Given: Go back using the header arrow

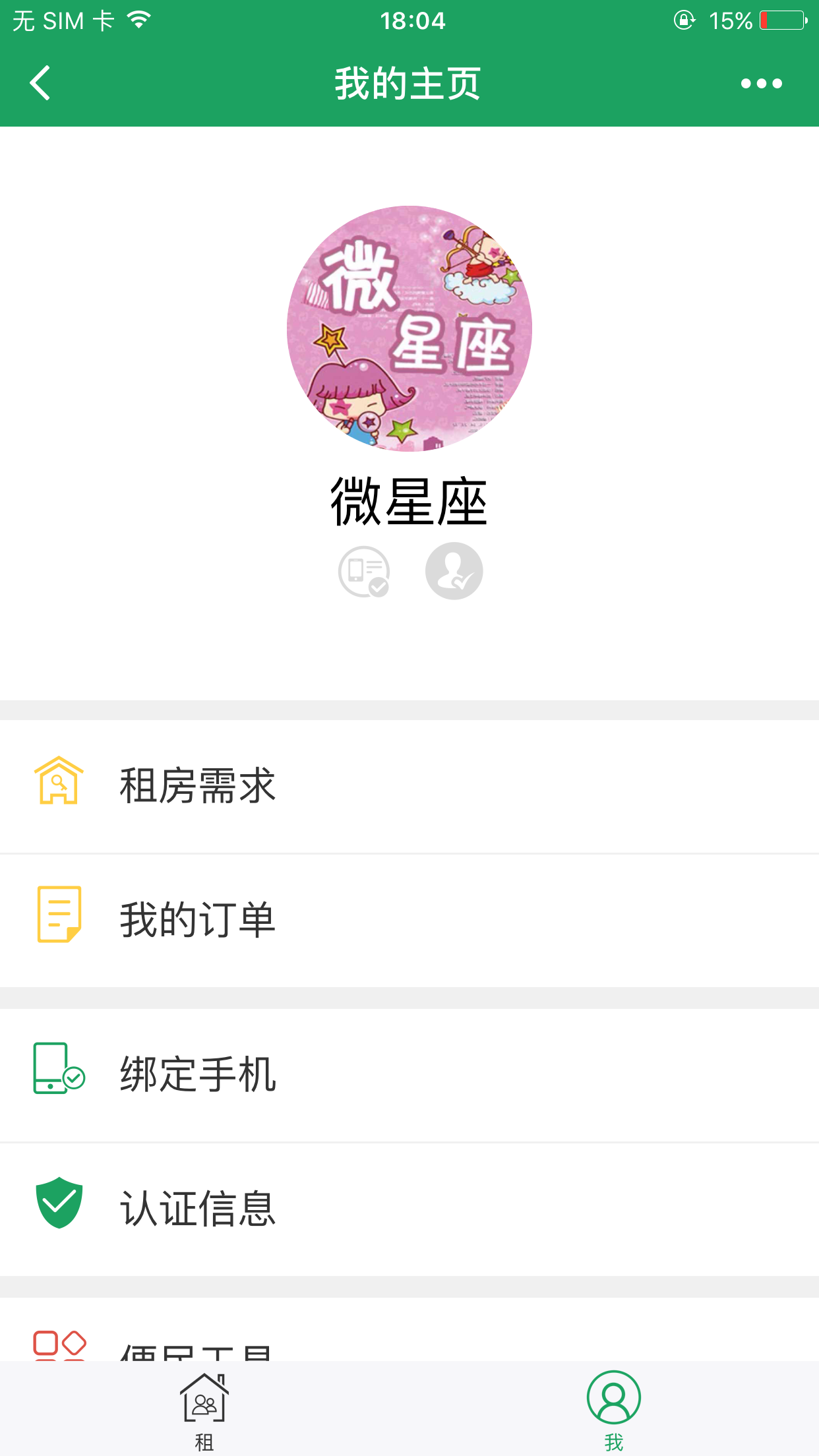Looking at the screenshot, I should [x=41, y=83].
